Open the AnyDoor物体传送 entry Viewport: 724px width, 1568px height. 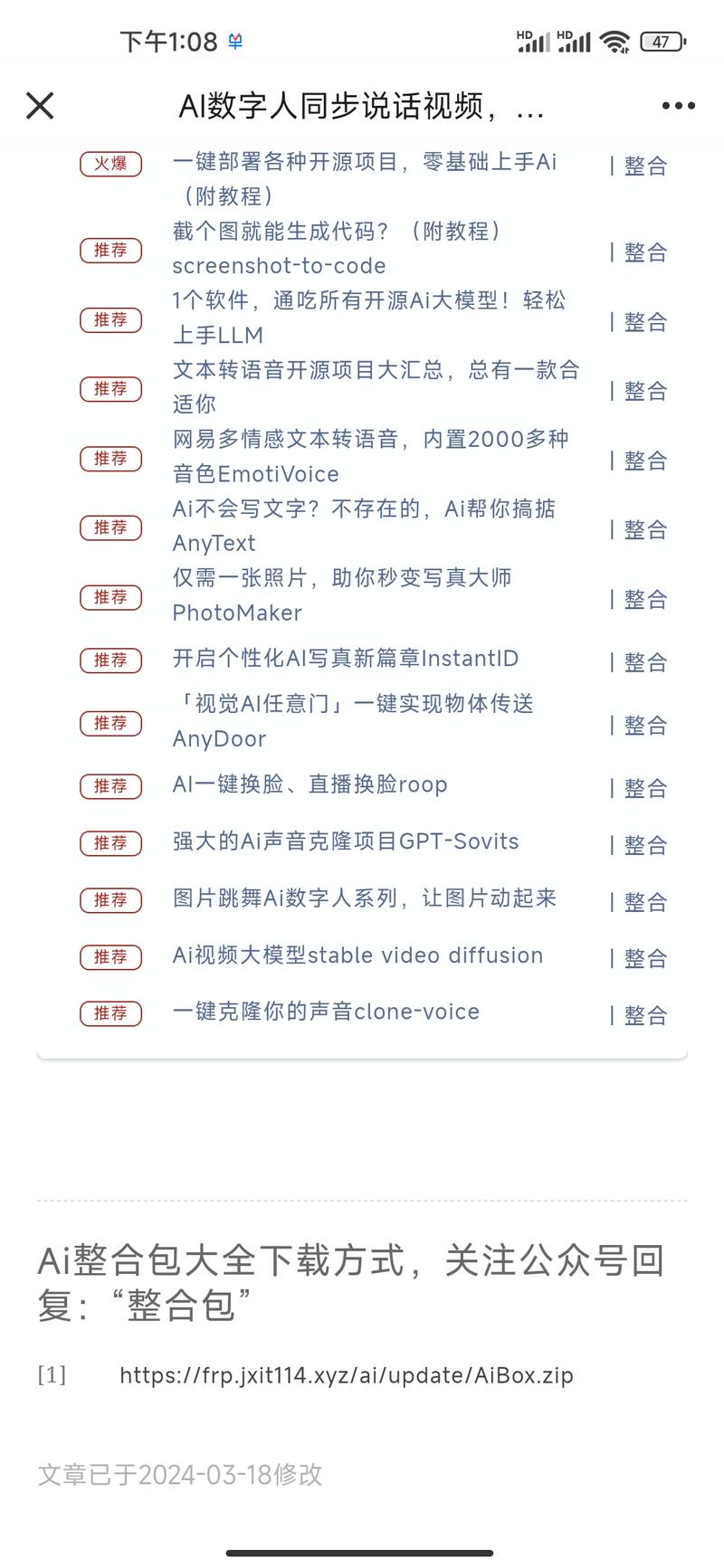(355, 720)
